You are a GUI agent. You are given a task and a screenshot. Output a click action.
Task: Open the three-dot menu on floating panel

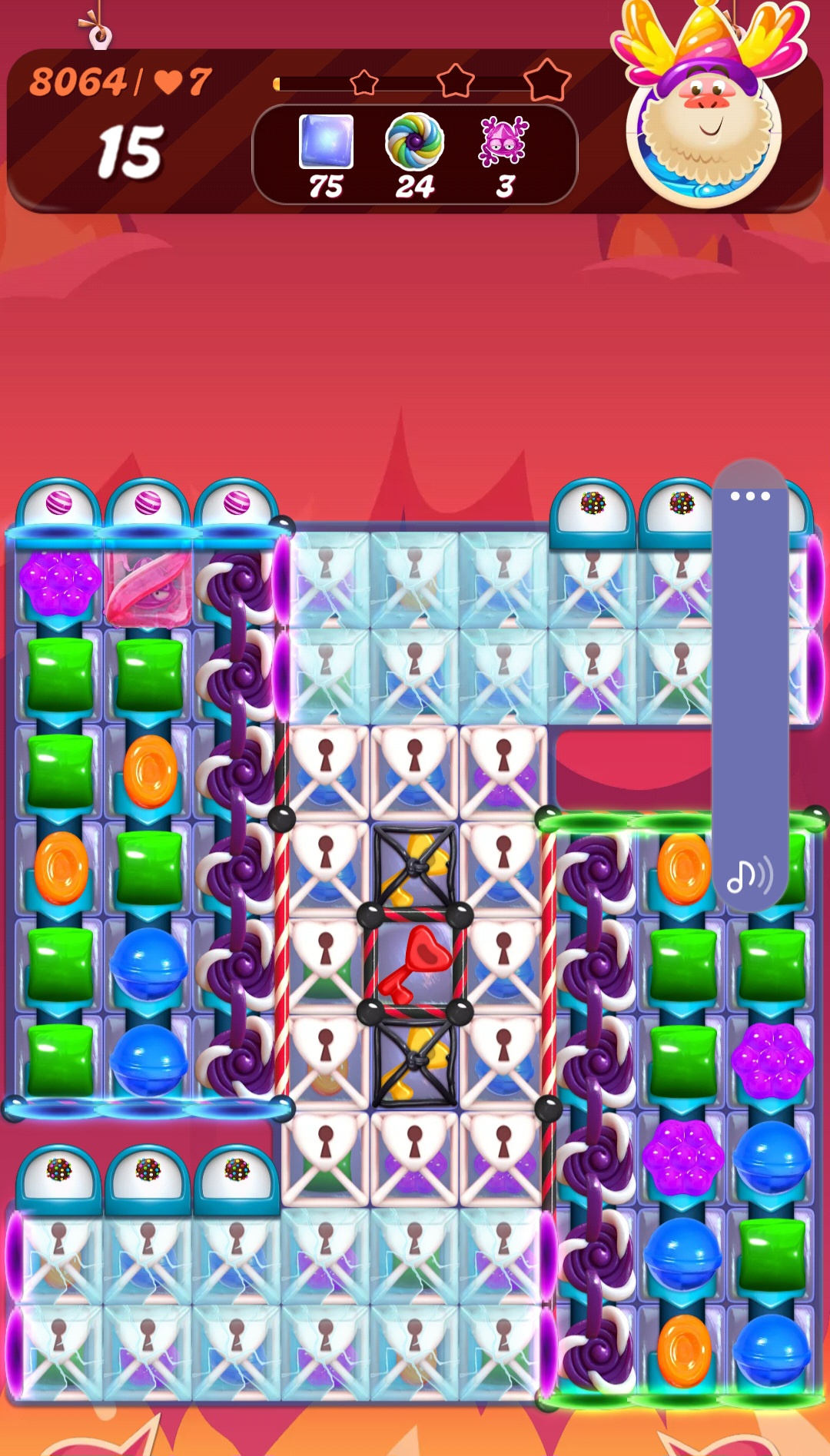750,496
